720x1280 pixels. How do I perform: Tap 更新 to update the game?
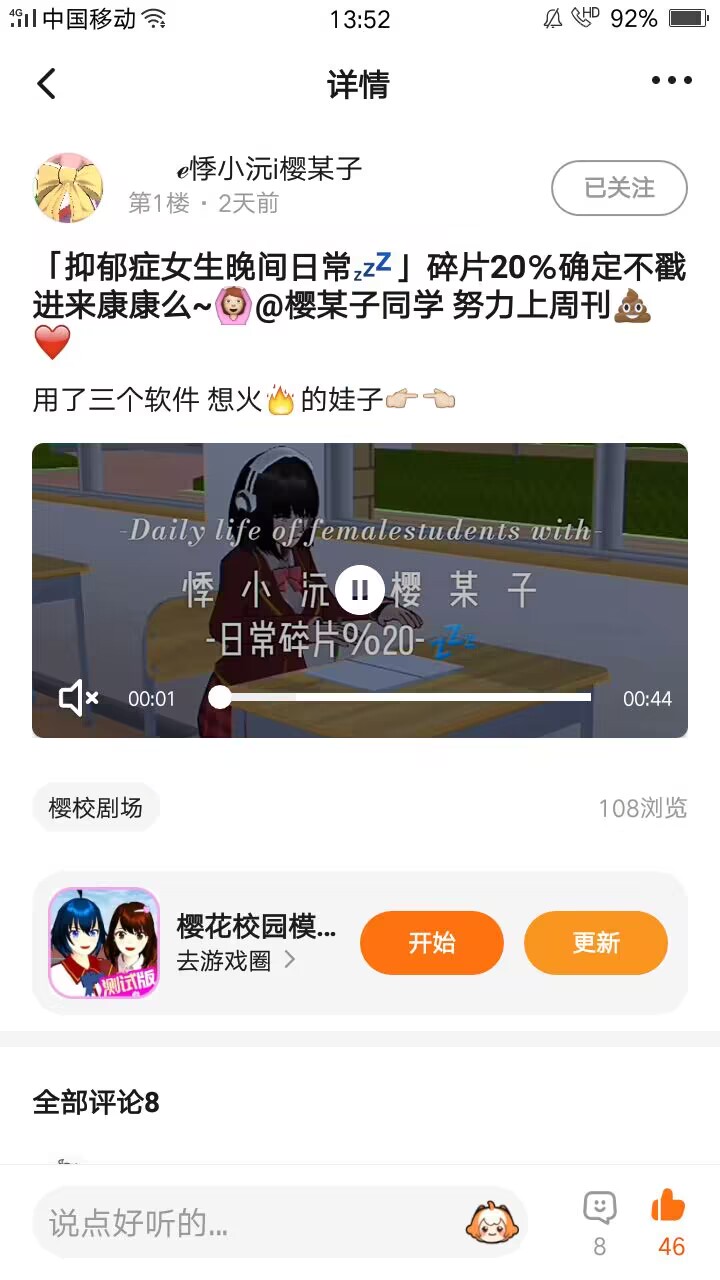(595, 942)
